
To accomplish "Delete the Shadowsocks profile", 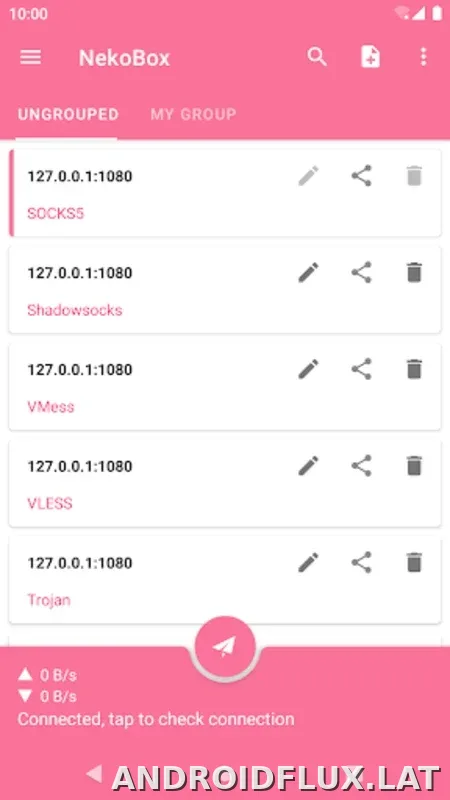I will 414,272.
